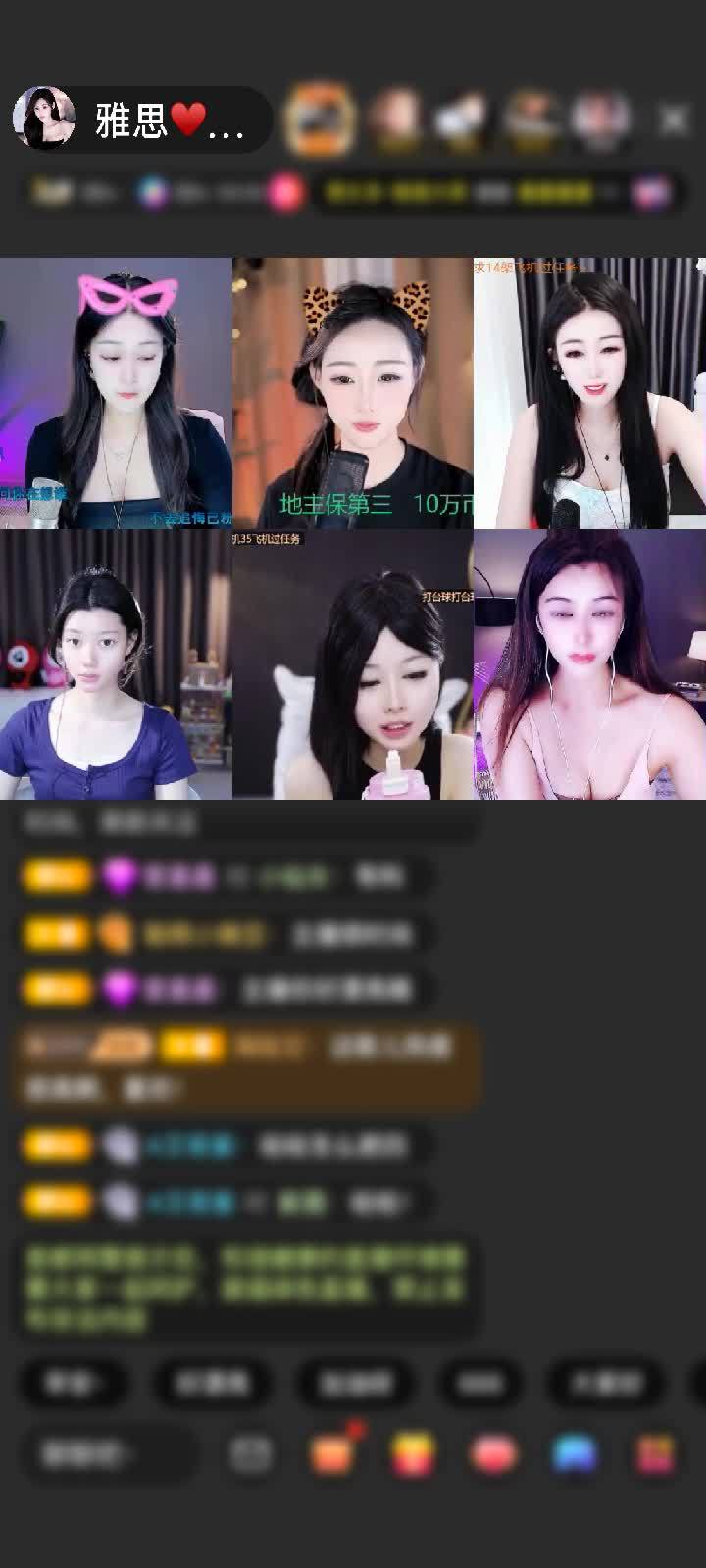Close the live stream room
The width and height of the screenshot is (706, 1568).
click(674, 120)
